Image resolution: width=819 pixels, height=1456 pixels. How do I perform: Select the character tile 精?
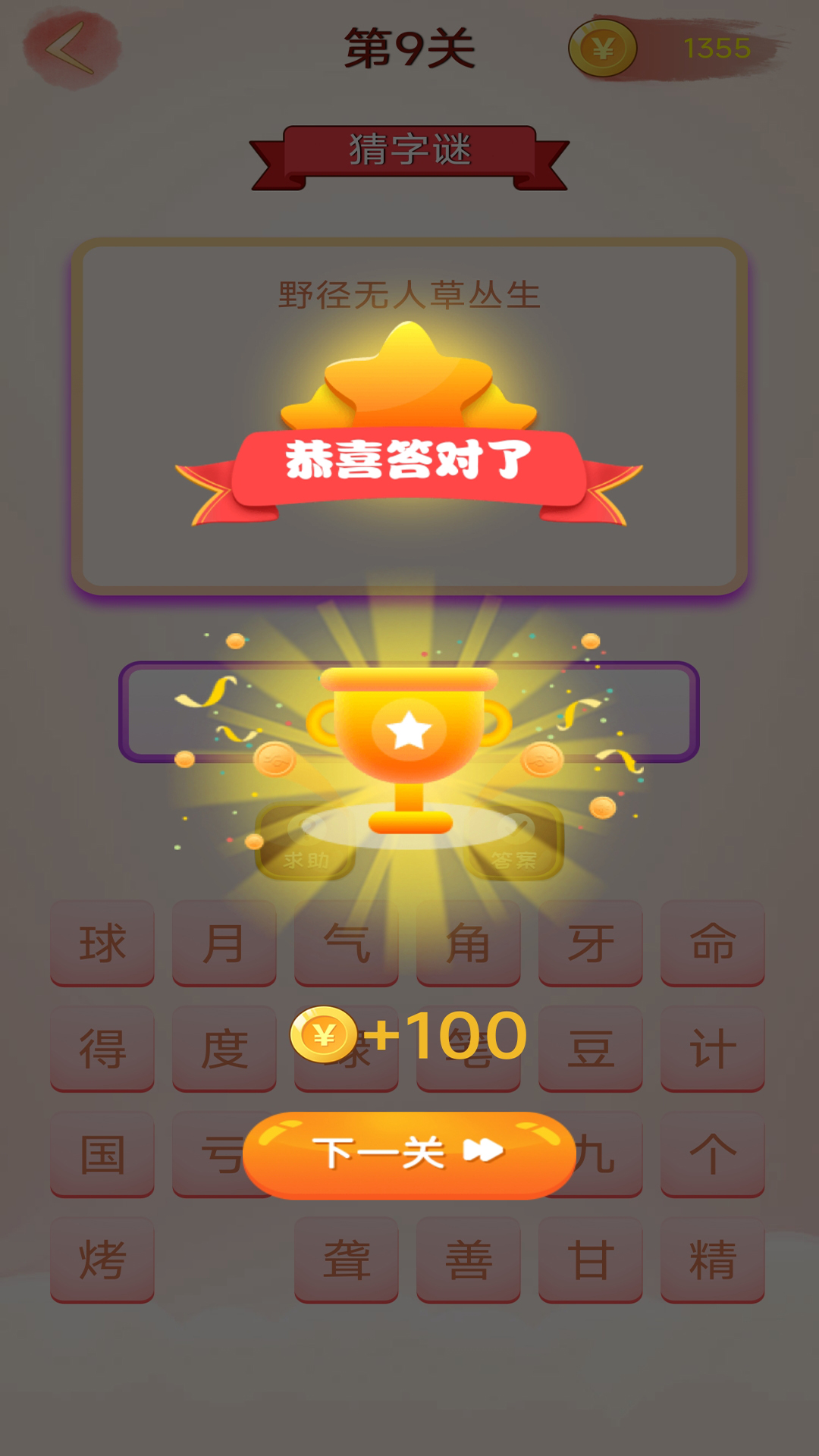[712, 1260]
